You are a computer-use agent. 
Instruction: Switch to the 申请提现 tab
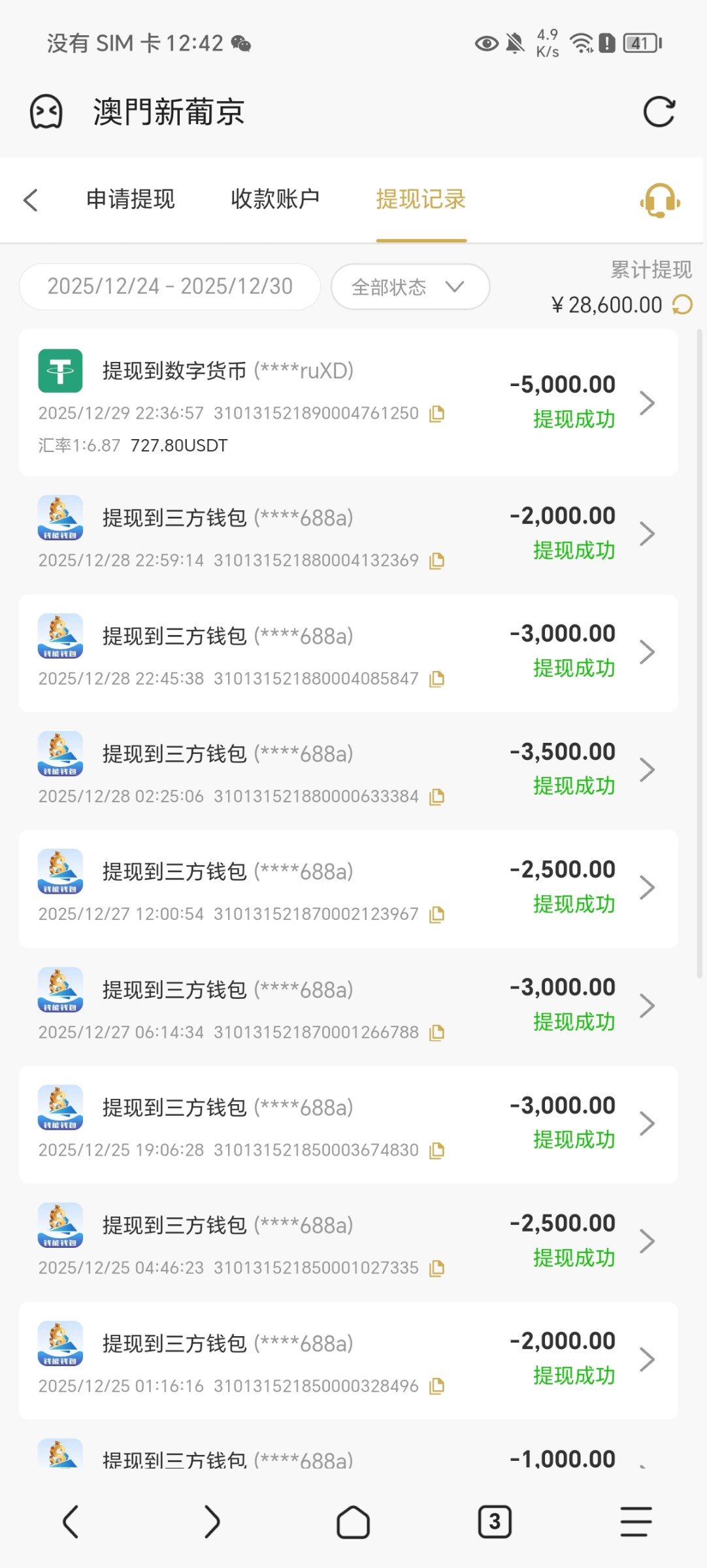(x=131, y=199)
